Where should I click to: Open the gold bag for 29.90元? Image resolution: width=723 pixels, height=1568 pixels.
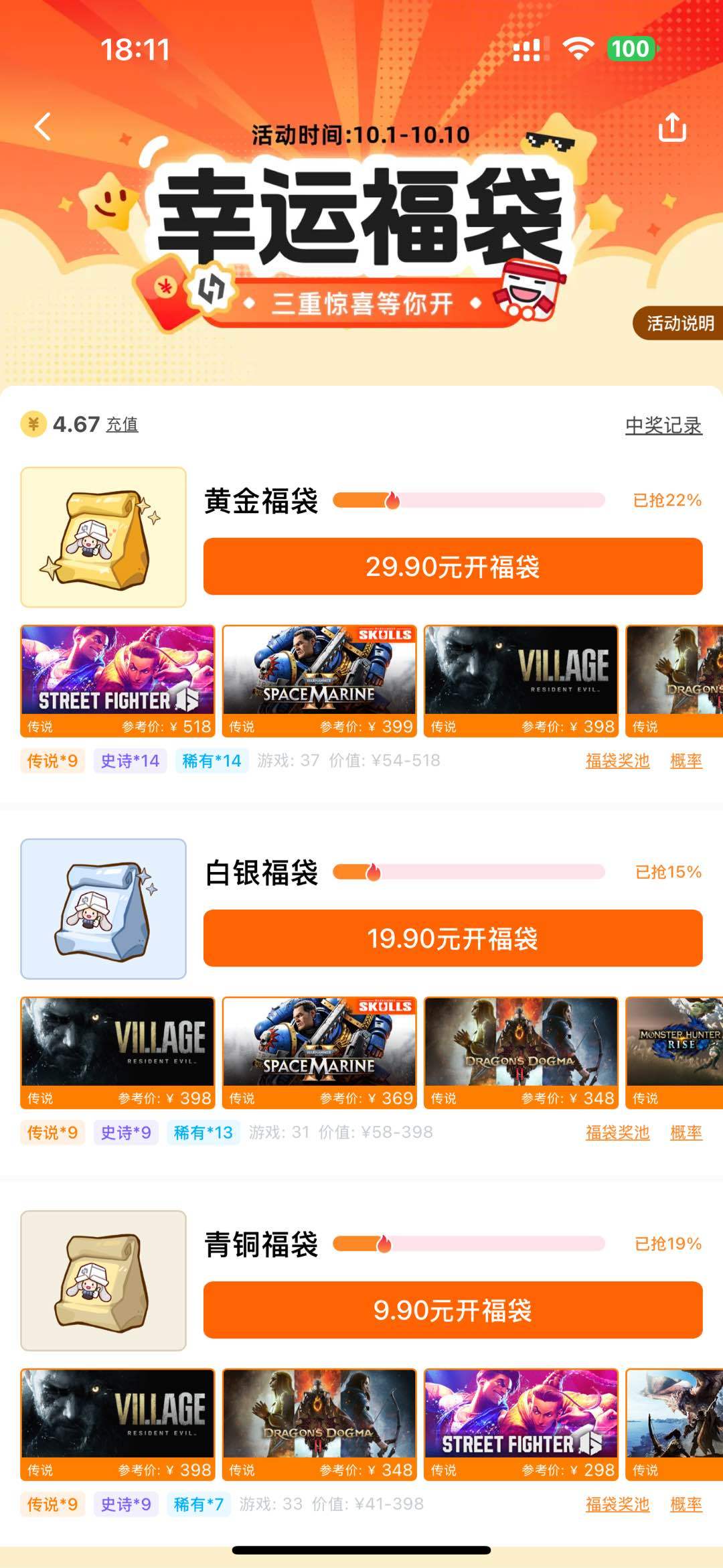[x=453, y=567]
